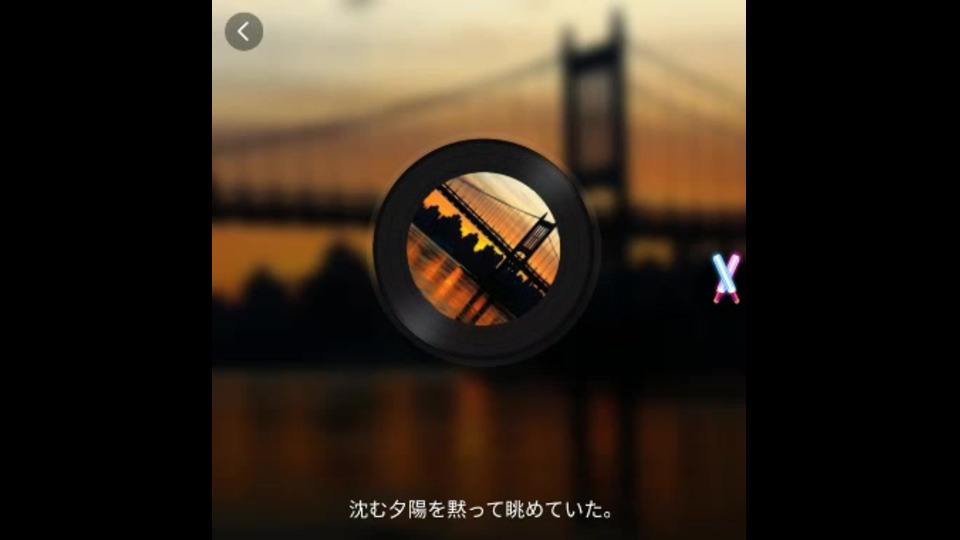Tap the spinning vinyl album disc
Viewport: 960px width, 540px height.
point(486,250)
